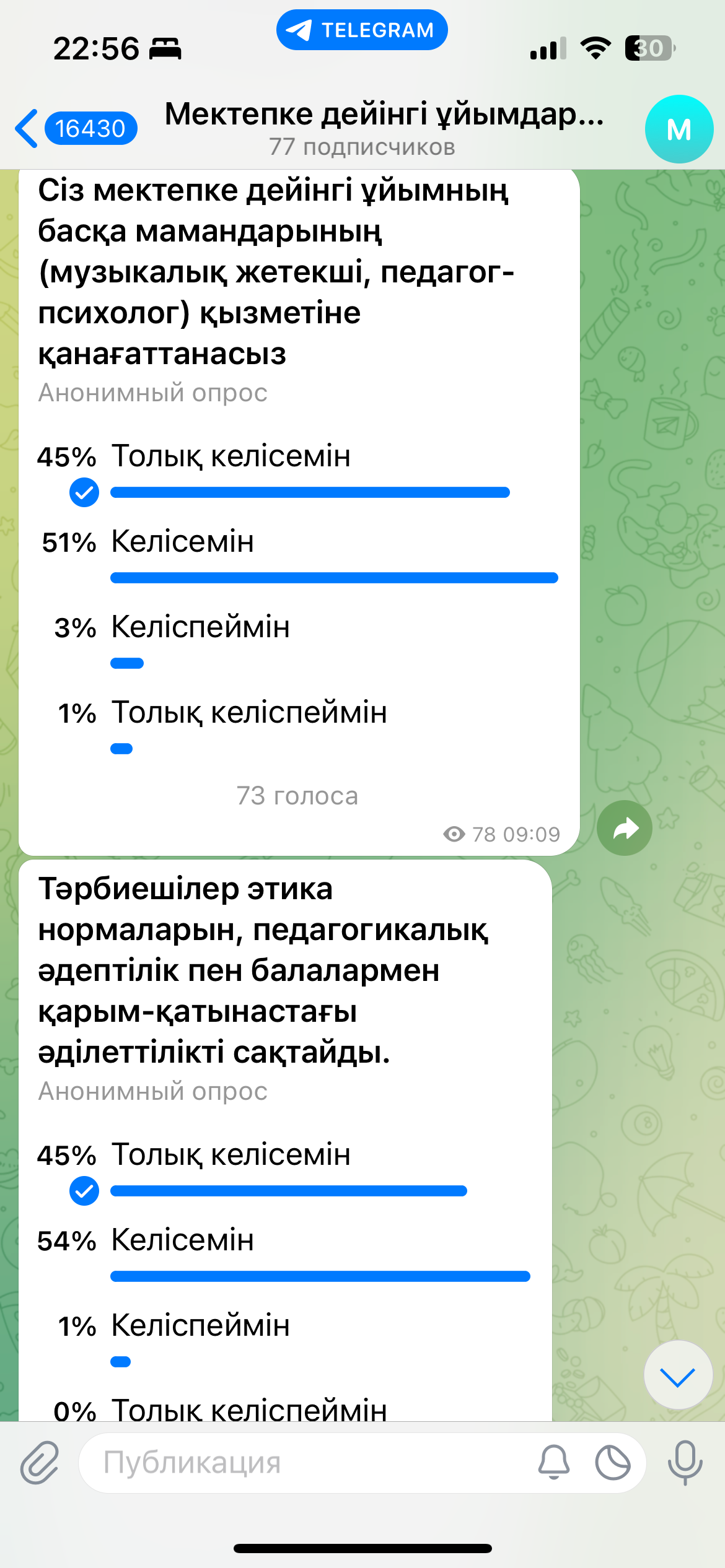
Task: Go back to the chat list
Action: click(x=76, y=128)
